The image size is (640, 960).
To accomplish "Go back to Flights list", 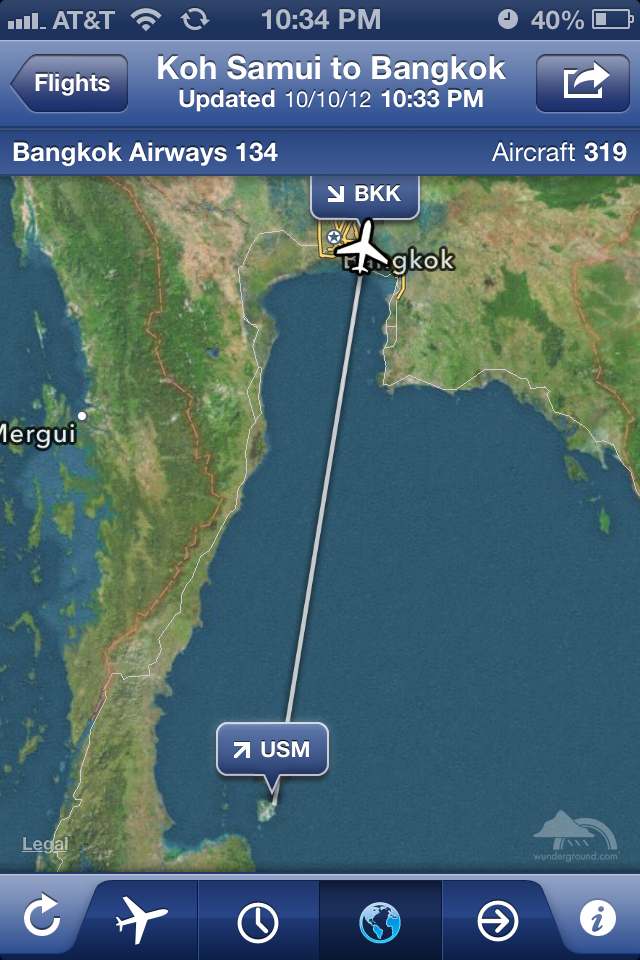I will (70, 83).
